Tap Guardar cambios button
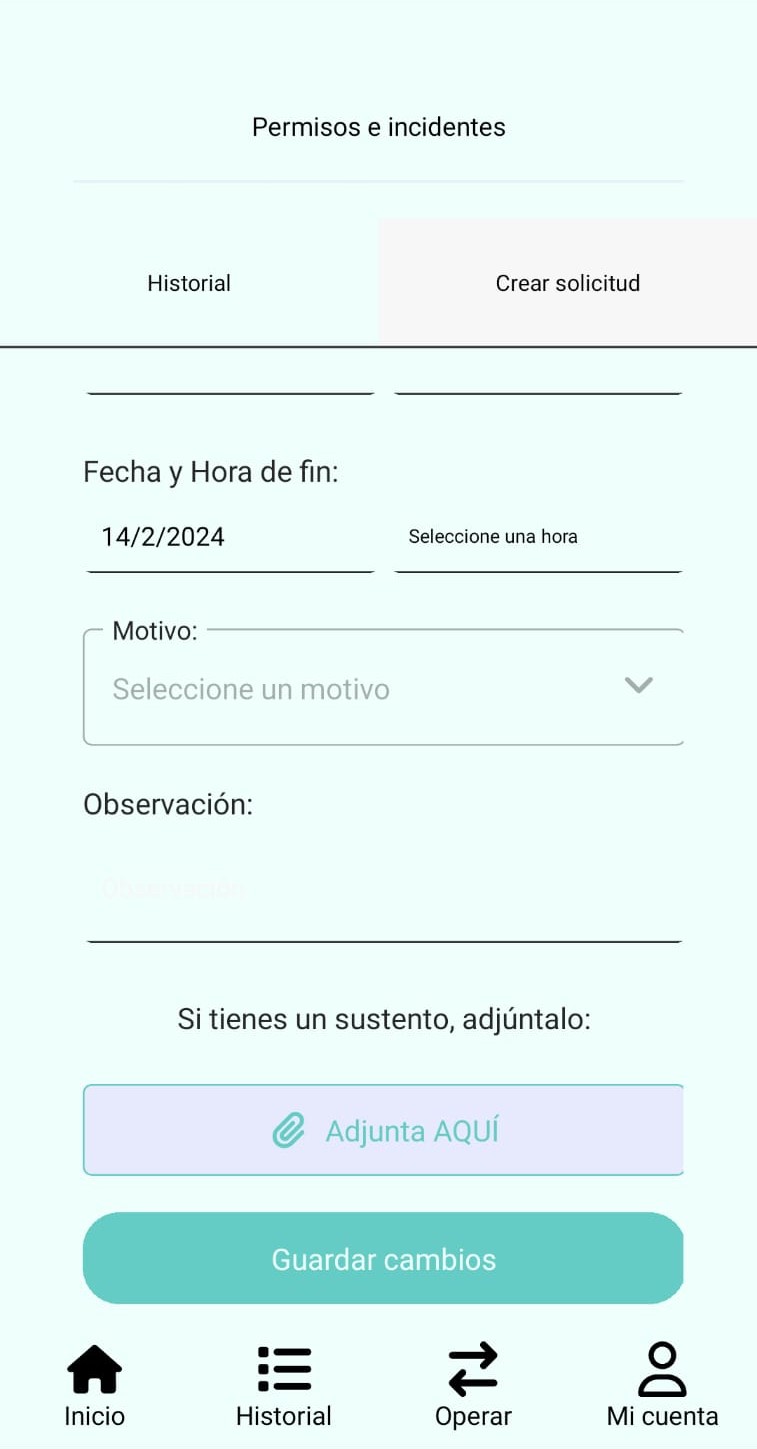The height and width of the screenshot is (1449, 757). click(x=384, y=1258)
